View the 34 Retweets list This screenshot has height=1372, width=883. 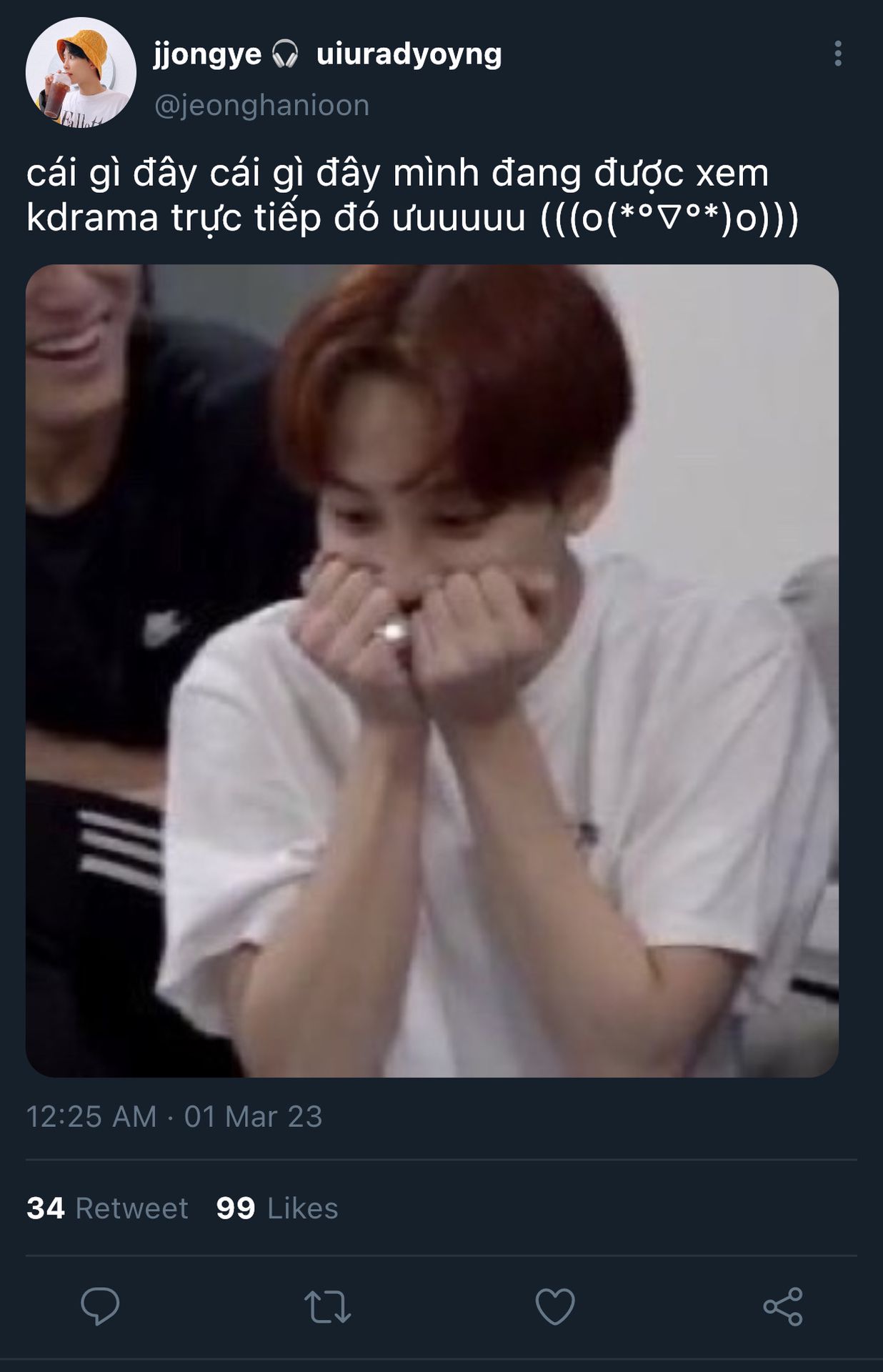[x=107, y=1208]
